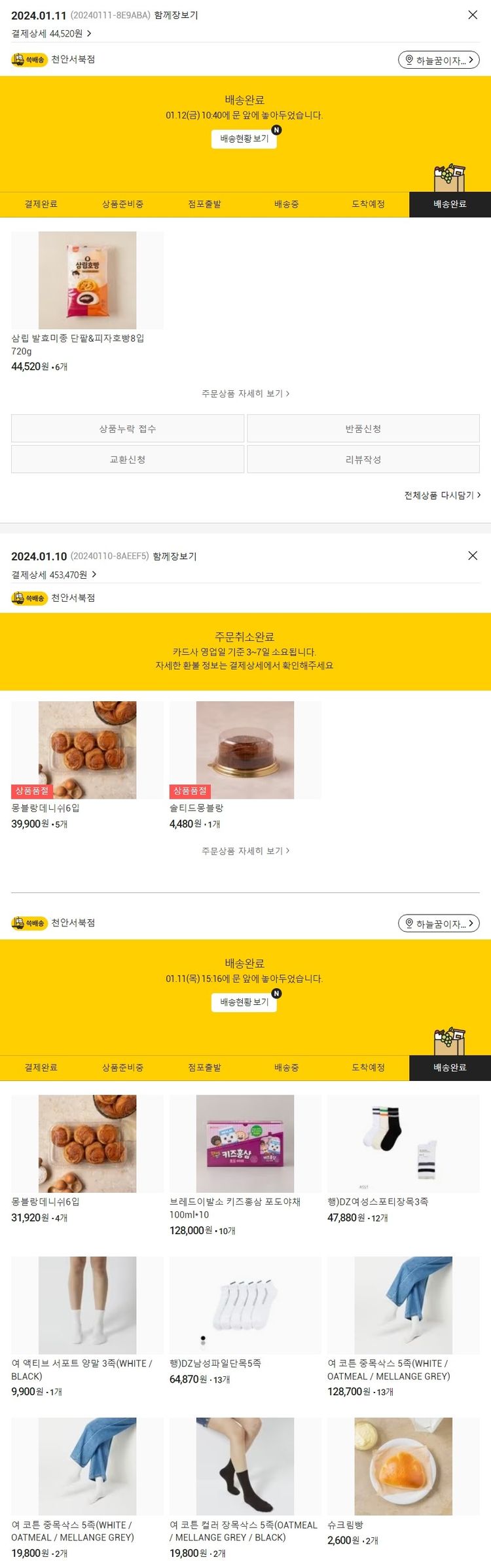Open payment details for 44,520원
Image resolution: width=491 pixels, height=1568 pixels.
pyautogui.click(x=51, y=33)
